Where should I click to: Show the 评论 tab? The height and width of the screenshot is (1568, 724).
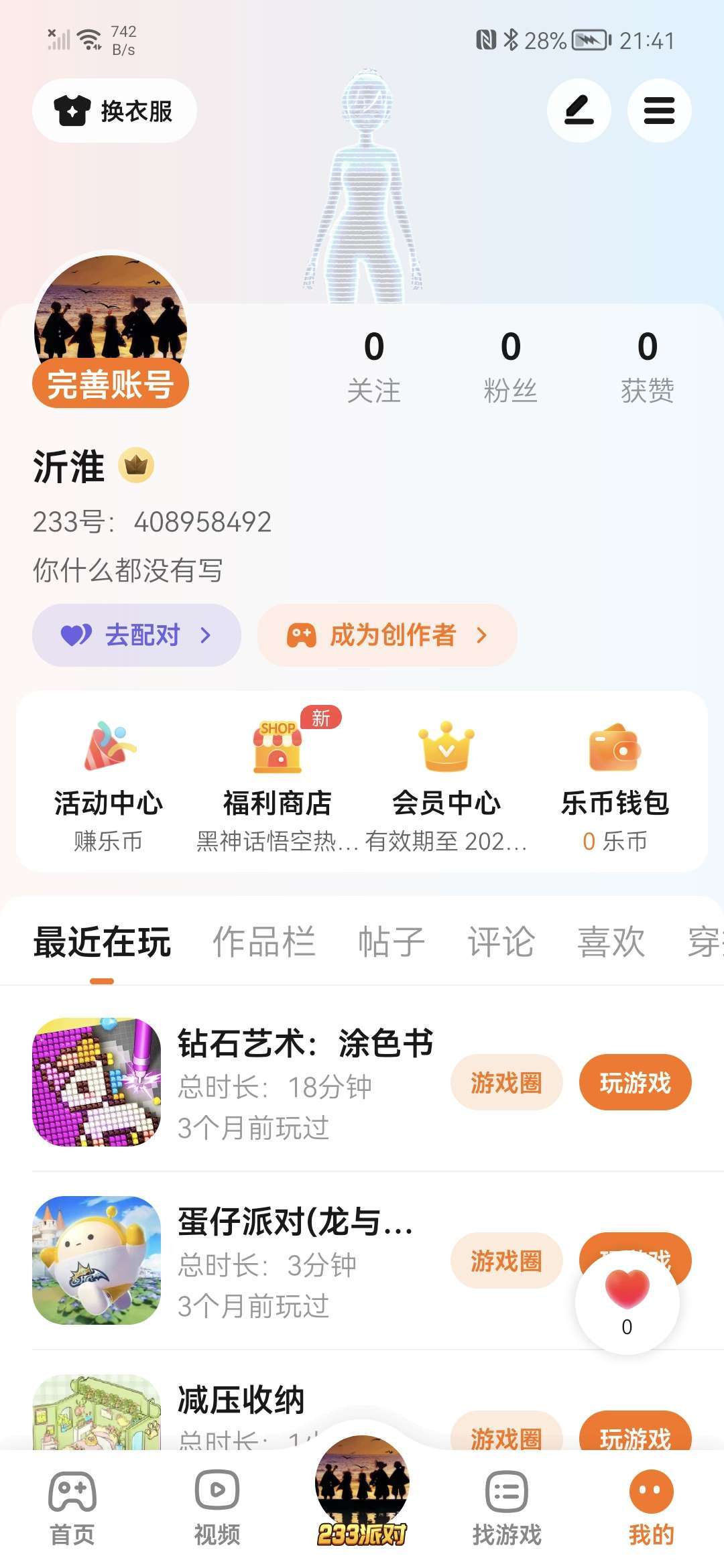501,941
